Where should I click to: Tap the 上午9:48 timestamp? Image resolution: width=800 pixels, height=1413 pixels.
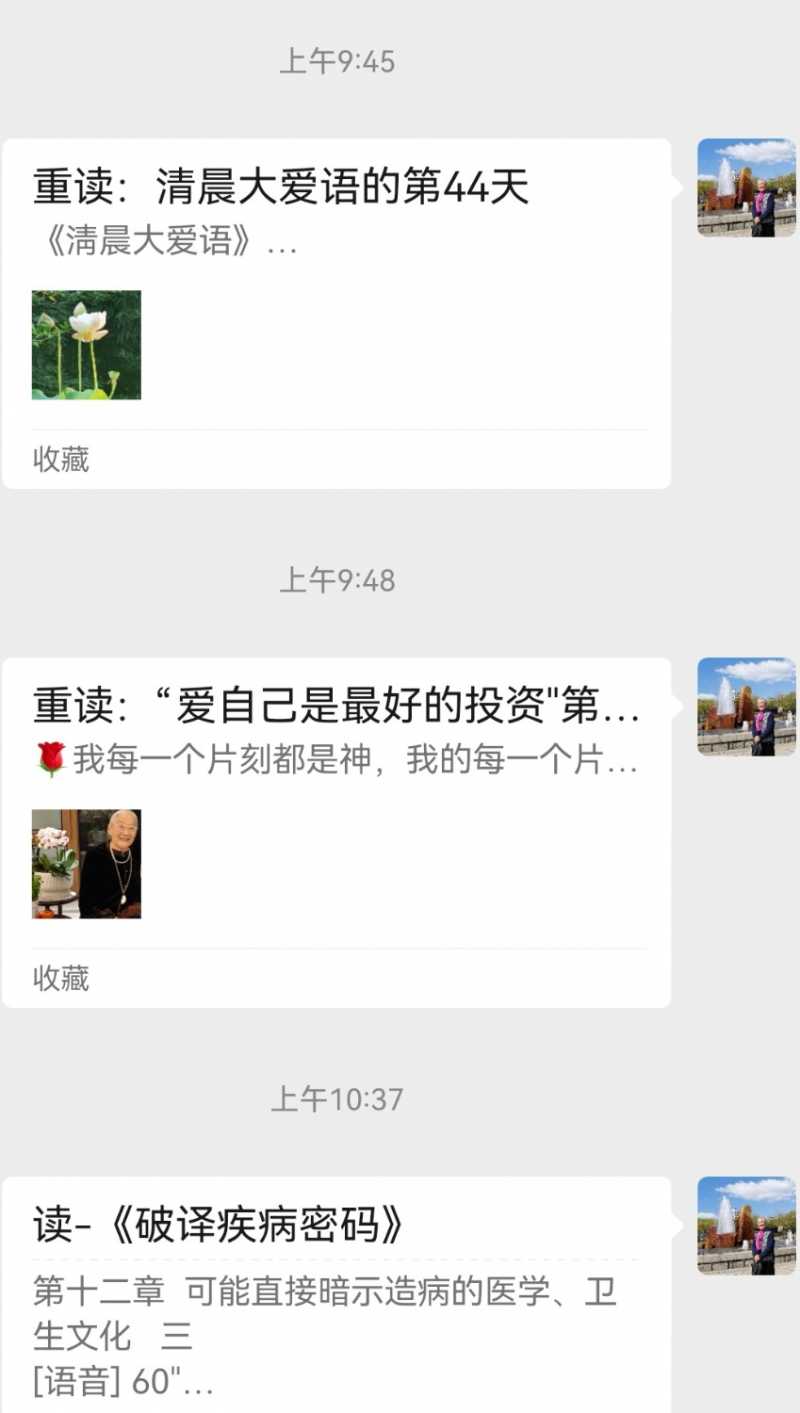(336, 580)
